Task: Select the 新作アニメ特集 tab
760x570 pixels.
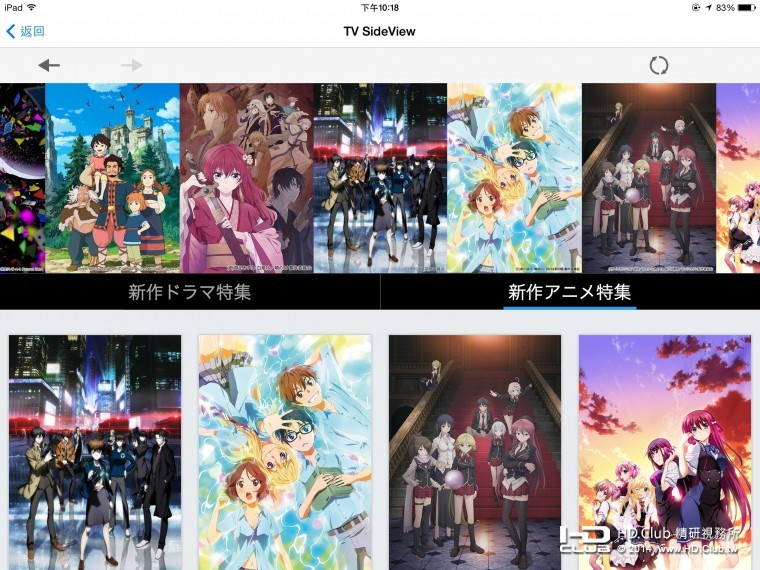Action: click(569, 293)
